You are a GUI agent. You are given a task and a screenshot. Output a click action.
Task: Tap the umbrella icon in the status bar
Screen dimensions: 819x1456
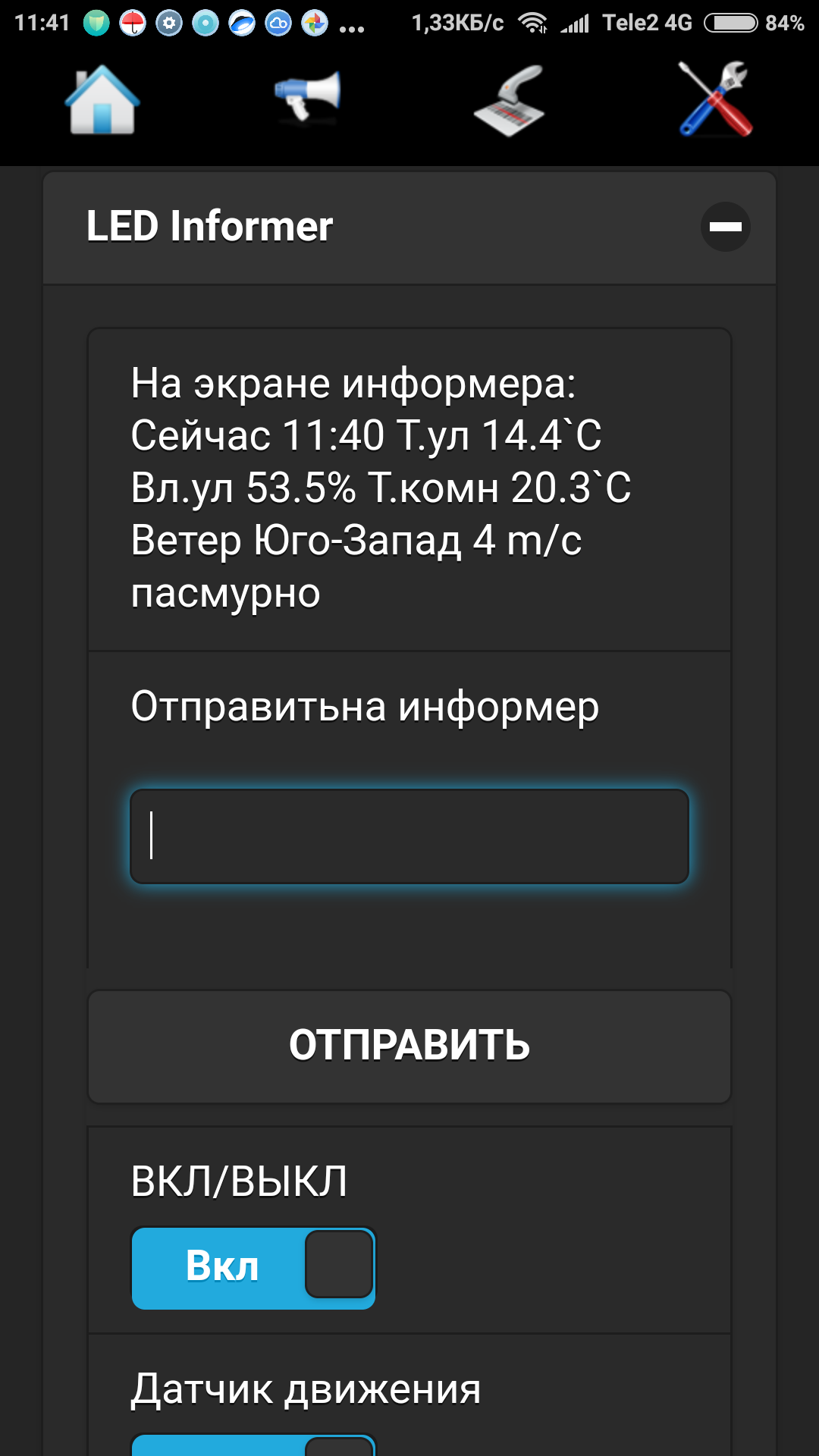point(133,21)
